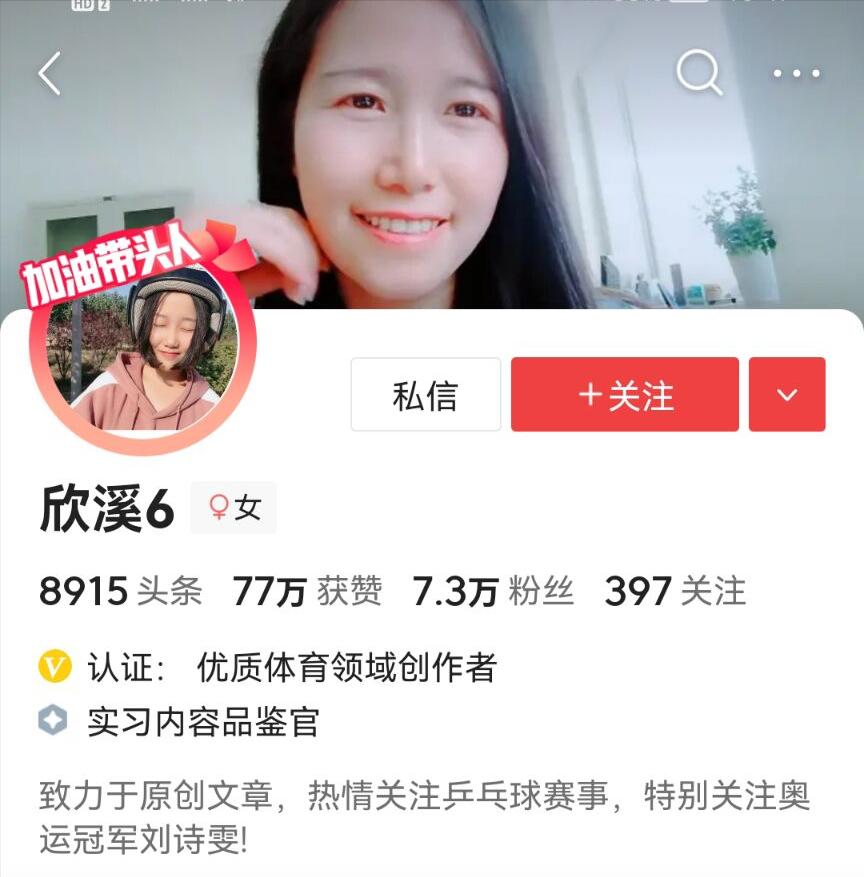Follow 欣溪6 with the 关注 button
The width and height of the screenshot is (864, 877).
(x=625, y=395)
